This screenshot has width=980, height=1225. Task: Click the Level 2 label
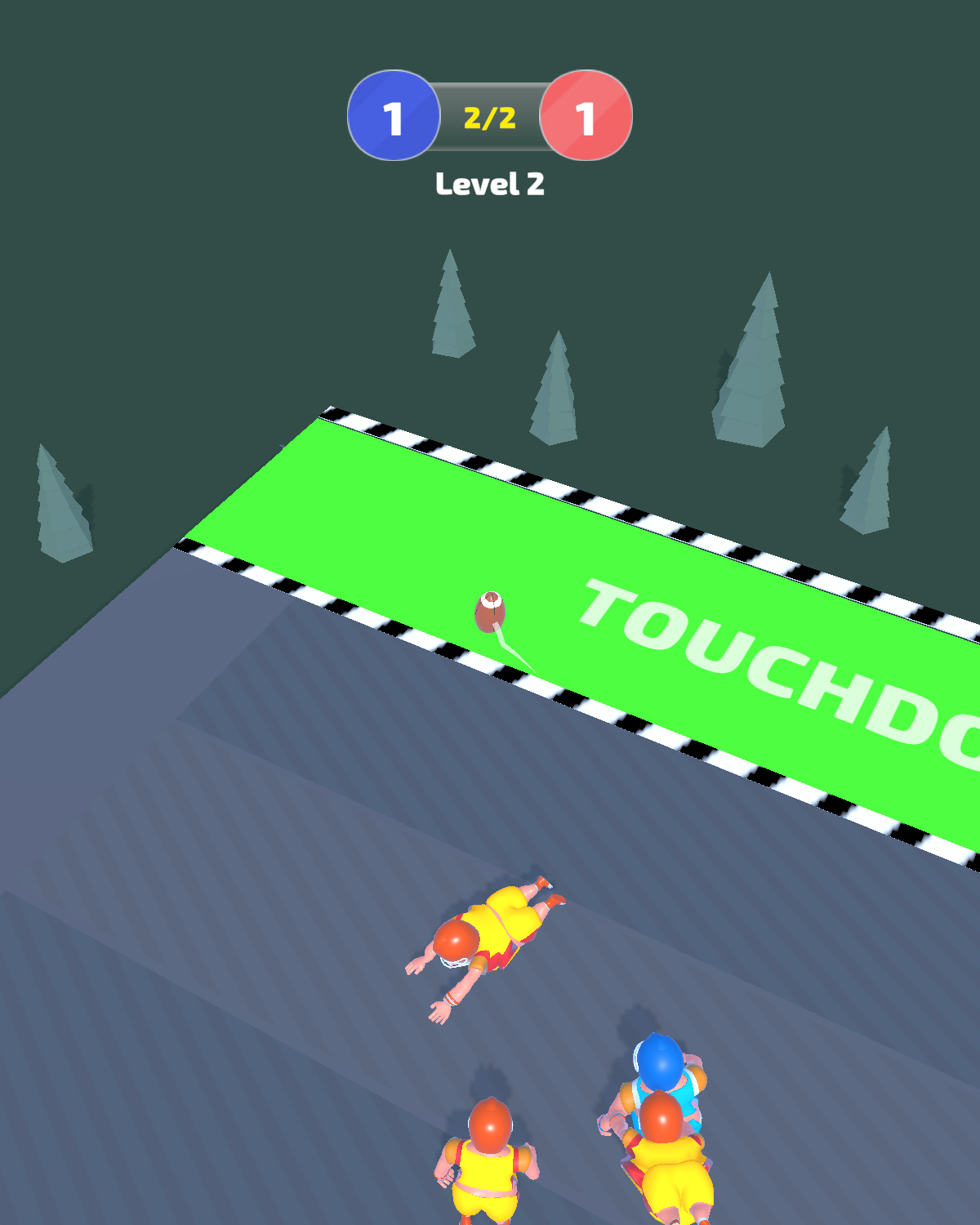click(490, 184)
